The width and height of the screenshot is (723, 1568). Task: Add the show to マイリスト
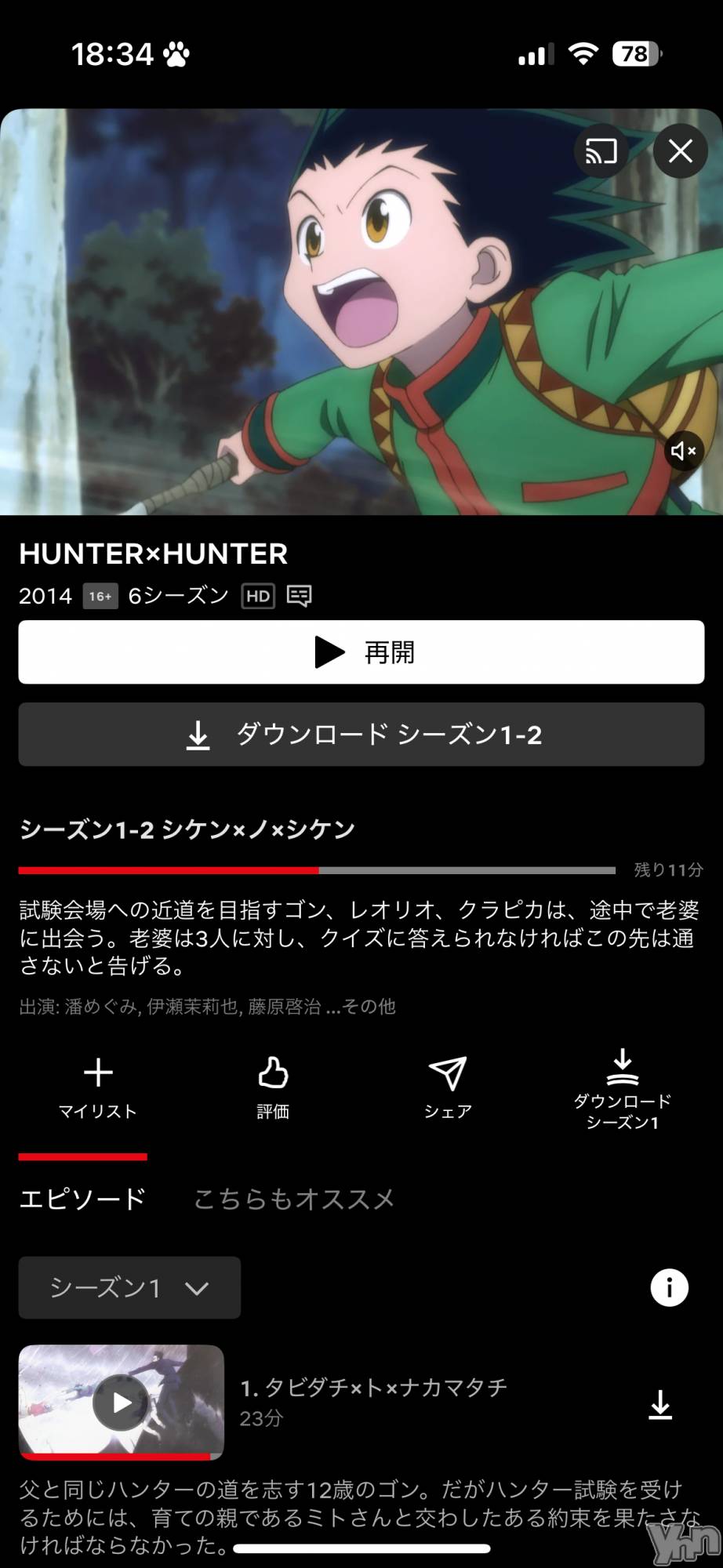point(98,1087)
